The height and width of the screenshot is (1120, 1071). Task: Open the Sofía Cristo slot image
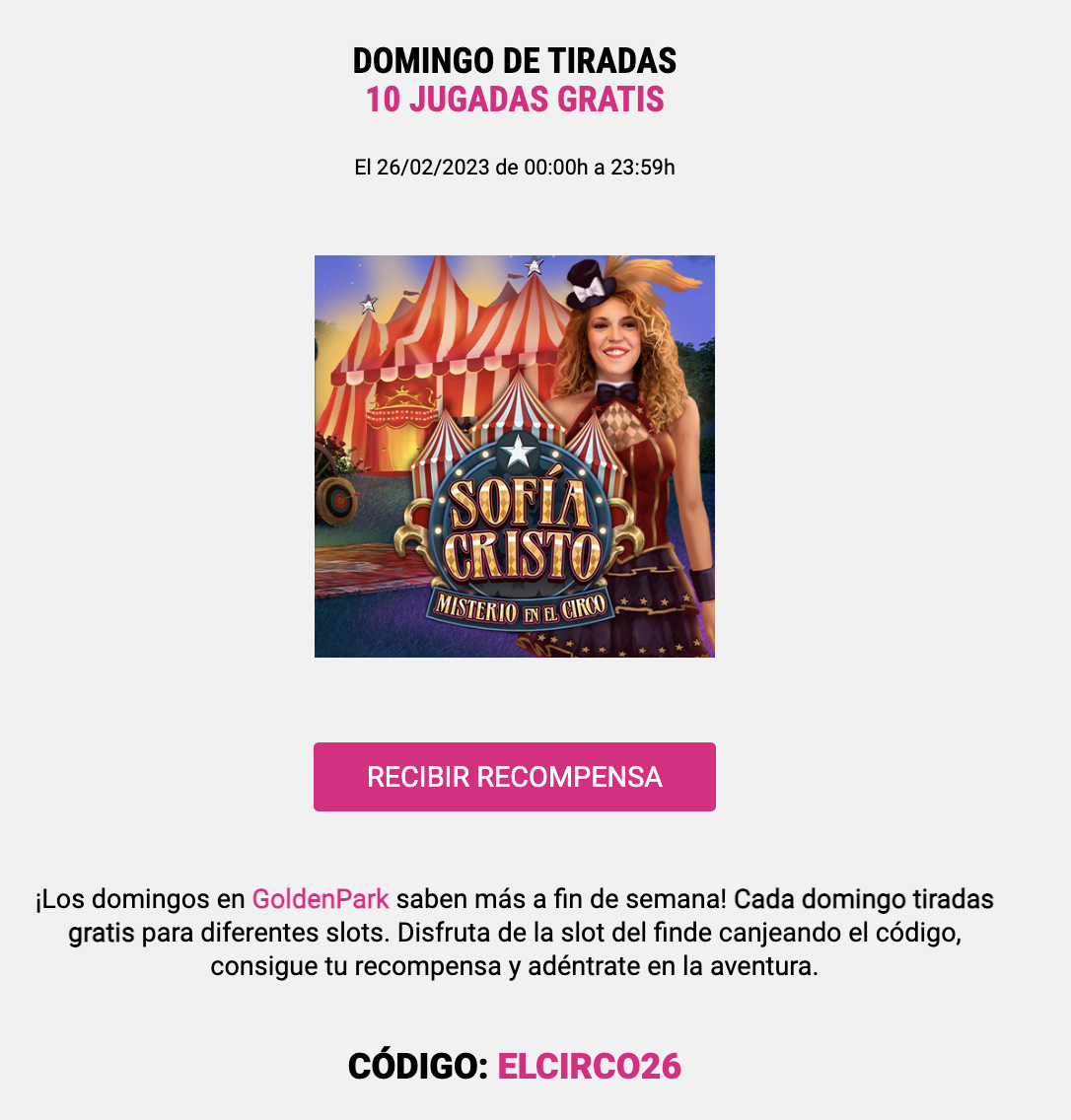click(514, 456)
